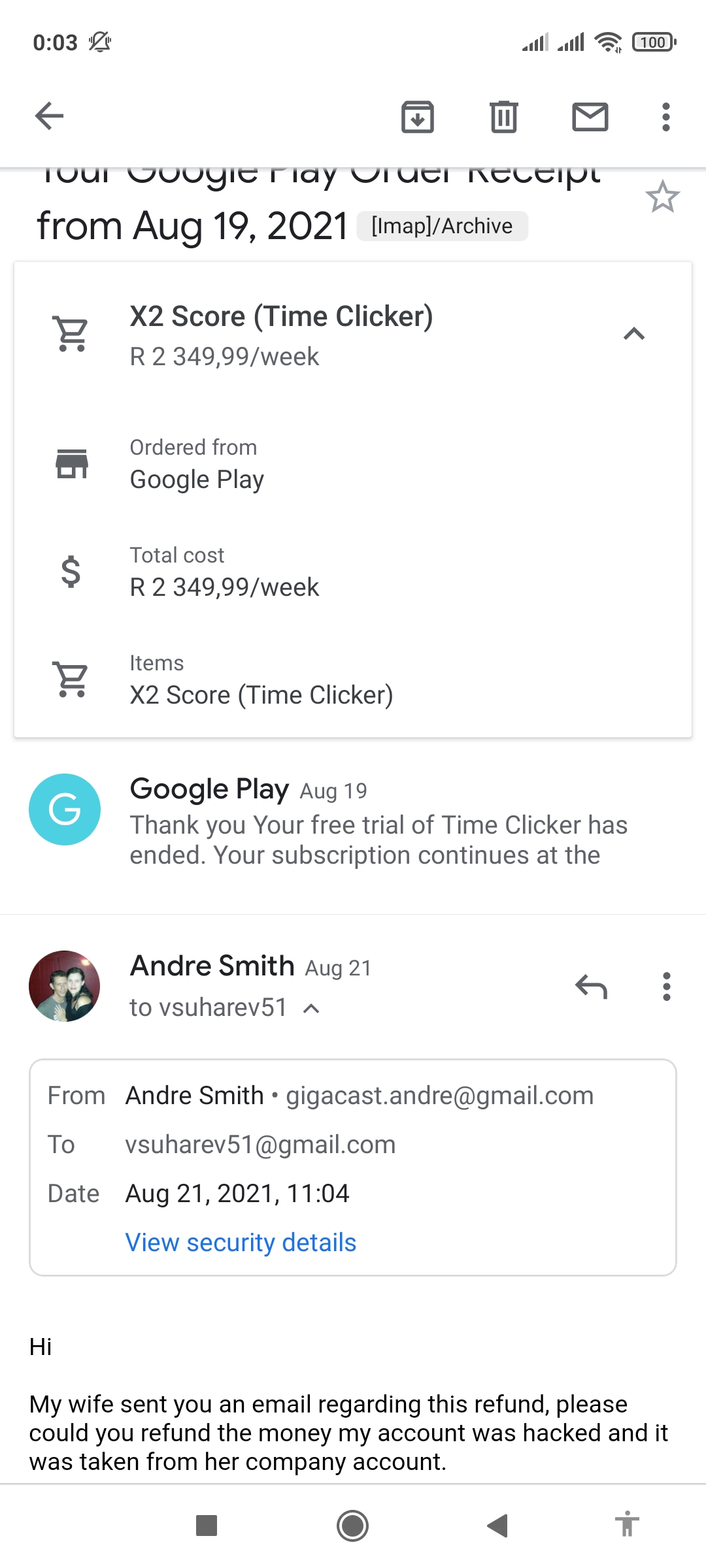Mark this conversation as unread
This screenshot has height=1568, width=706.
(x=590, y=117)
